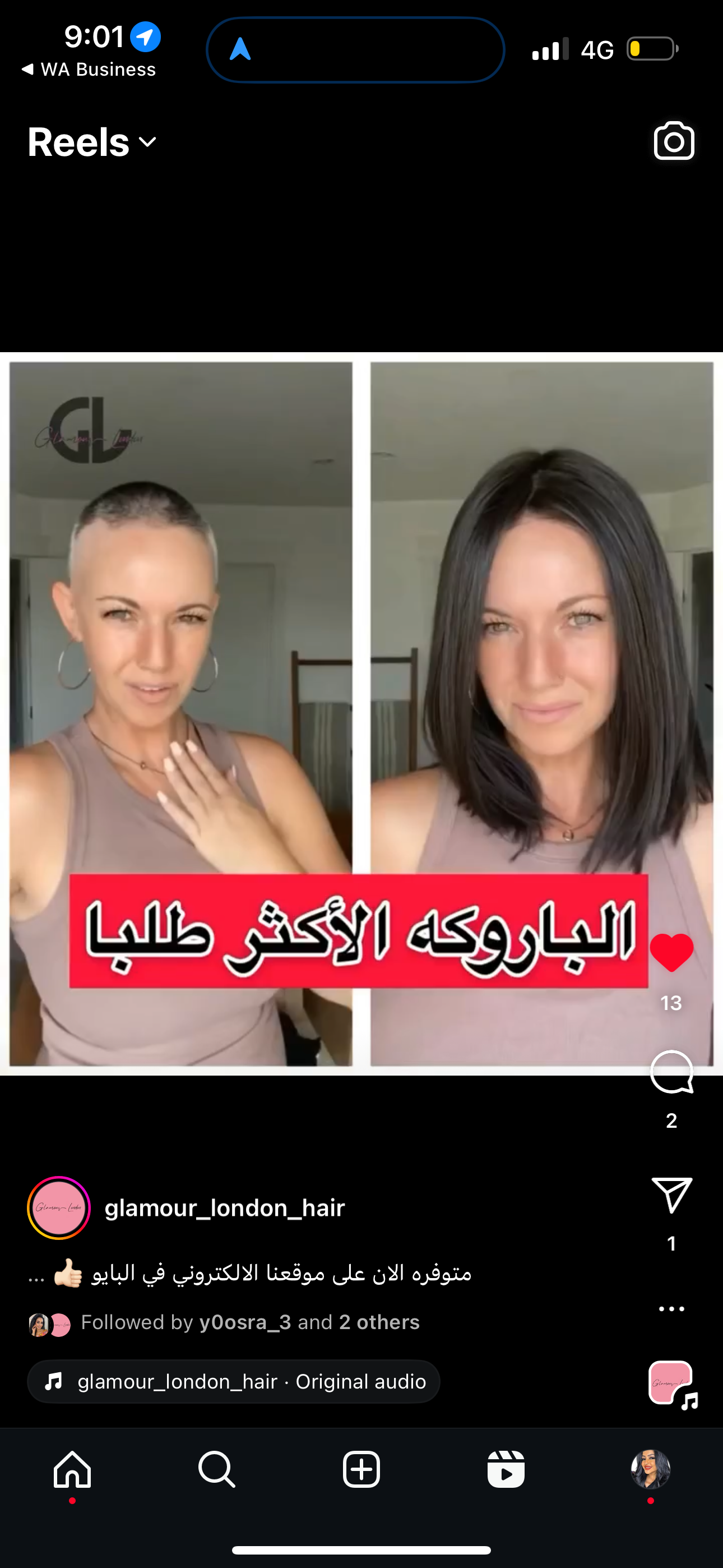Go to the Home tab
This screenshot has width=723, height=1568.
click(72, 1469)
